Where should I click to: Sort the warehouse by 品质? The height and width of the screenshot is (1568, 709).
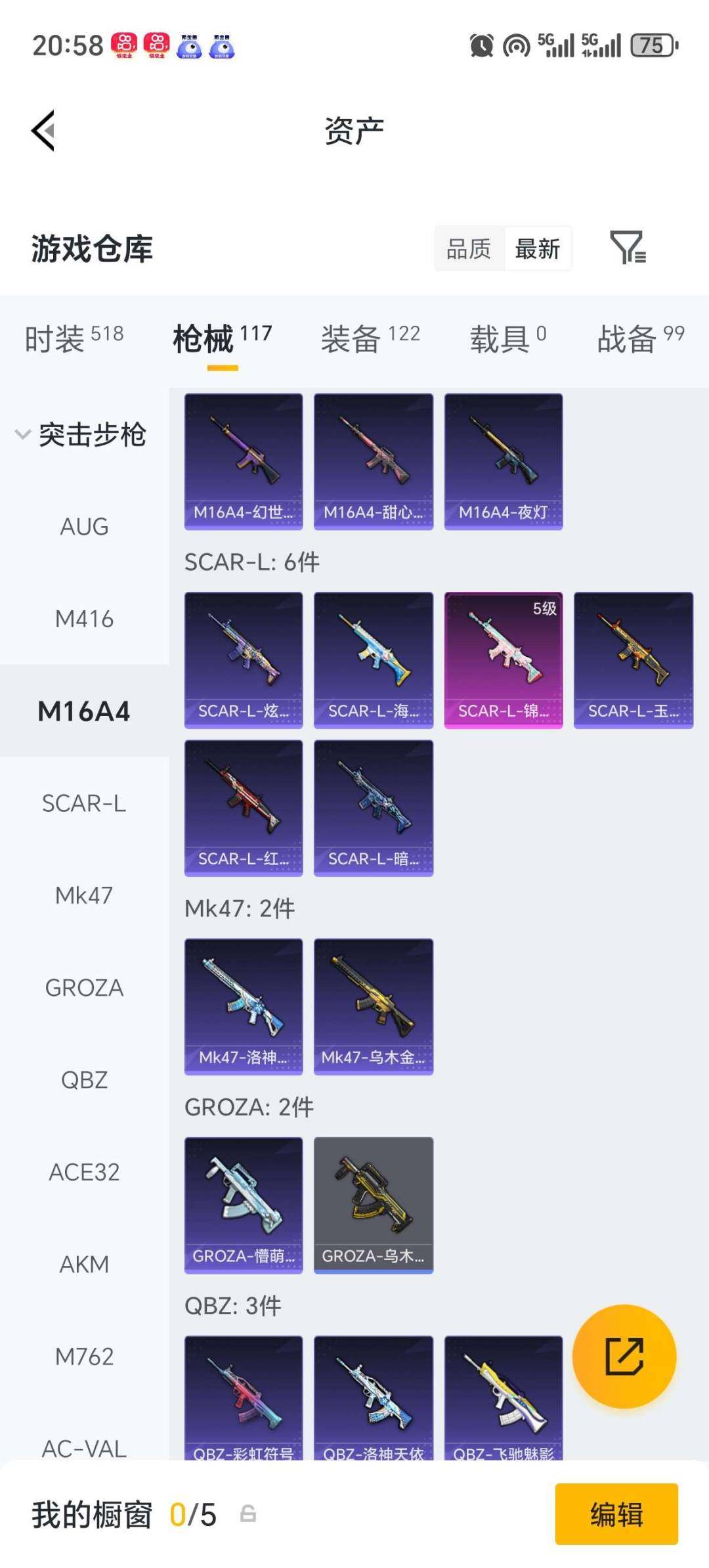469,249
